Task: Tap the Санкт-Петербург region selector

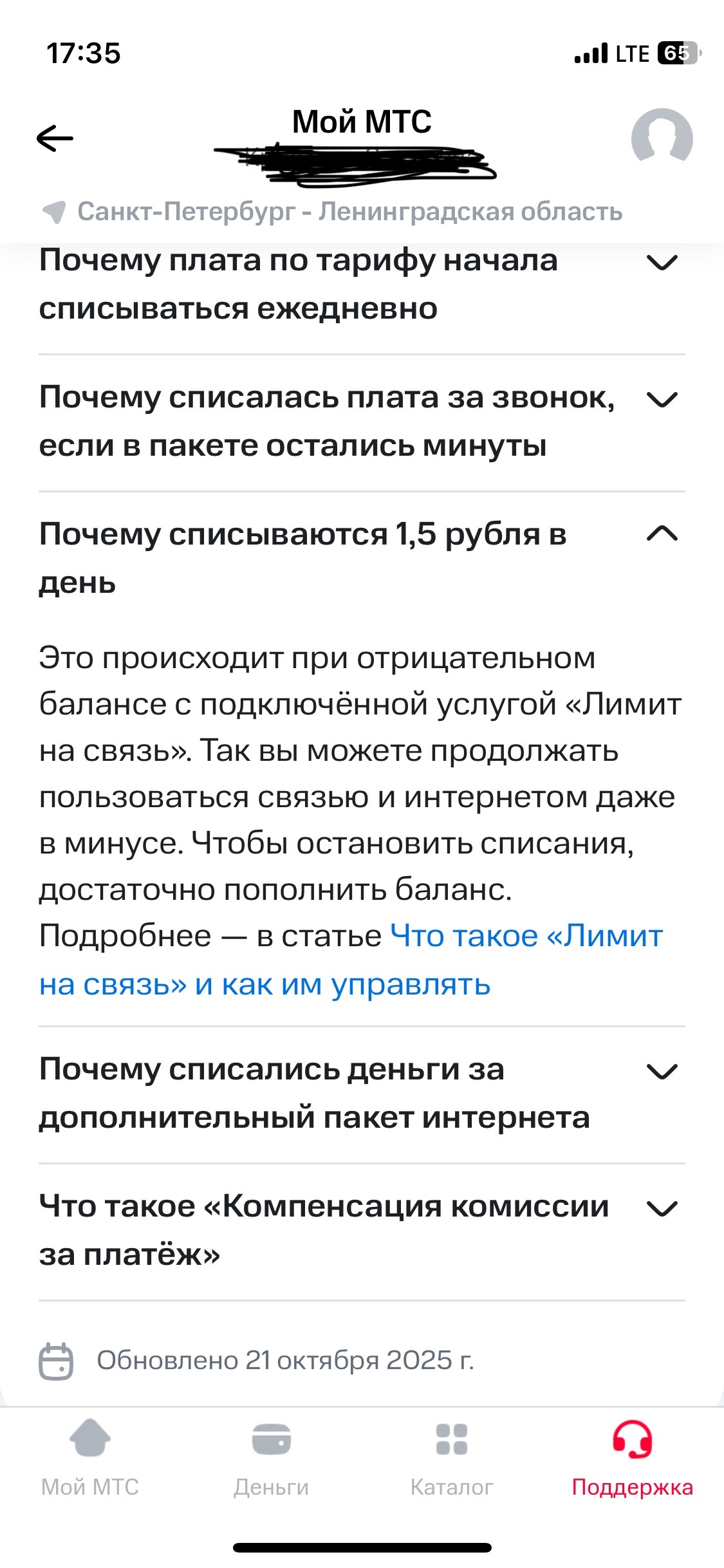Action: [x=333, y=212]
